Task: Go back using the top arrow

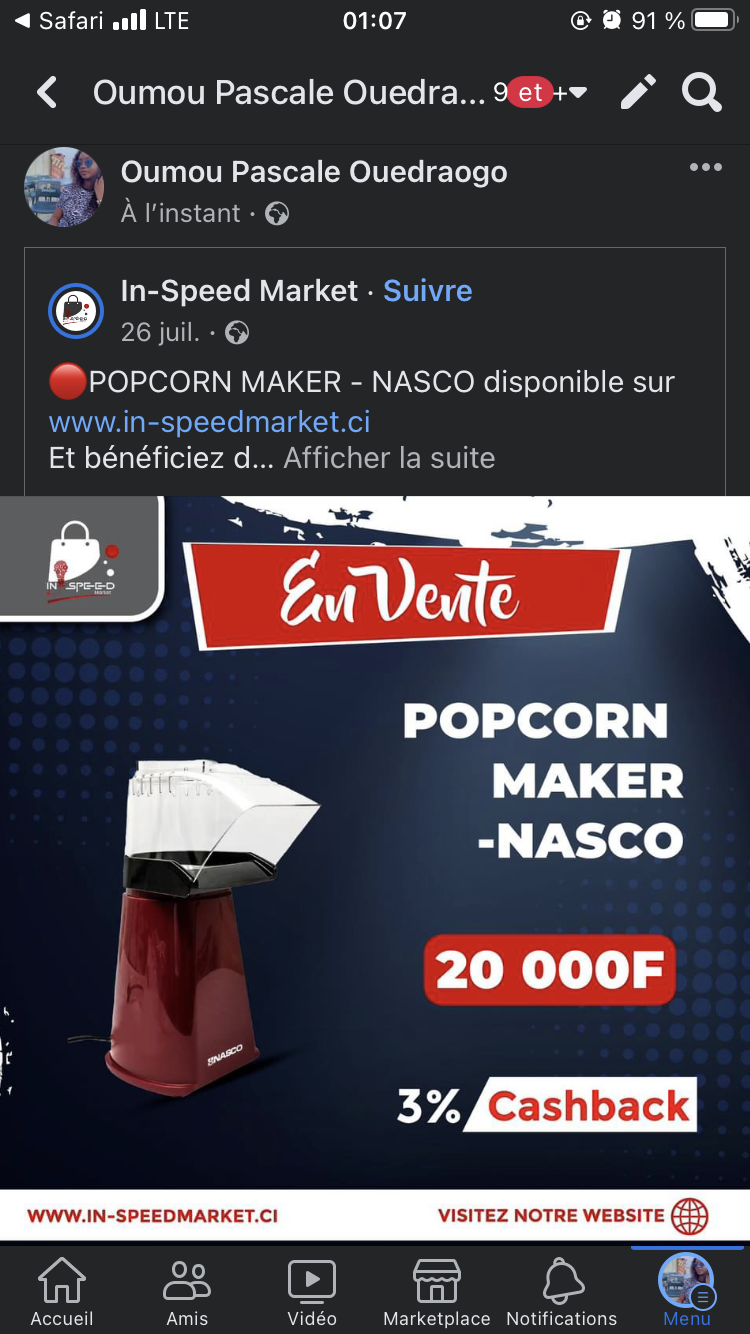Action: coord(46,93)
